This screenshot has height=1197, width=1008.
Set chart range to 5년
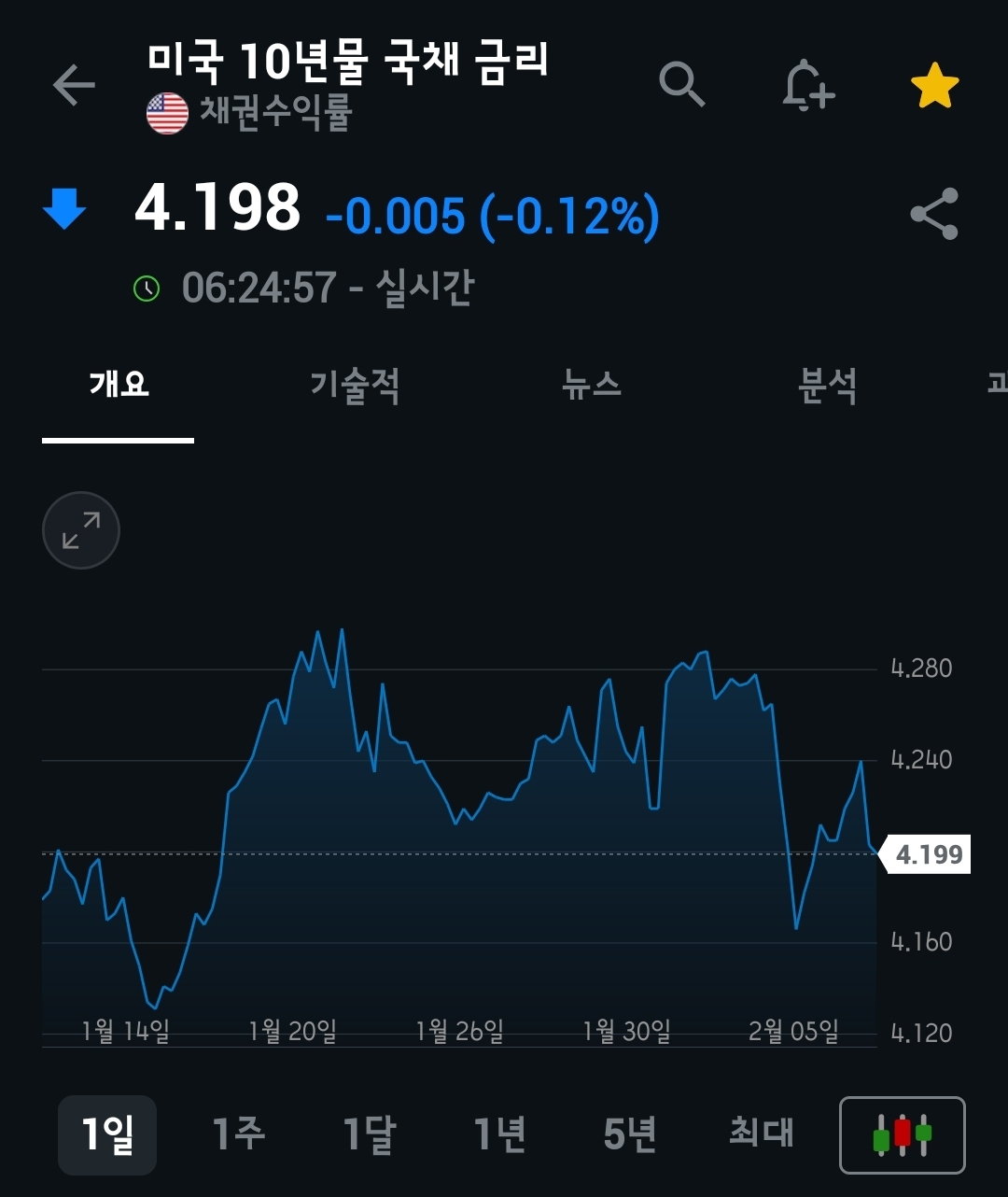630,1134
